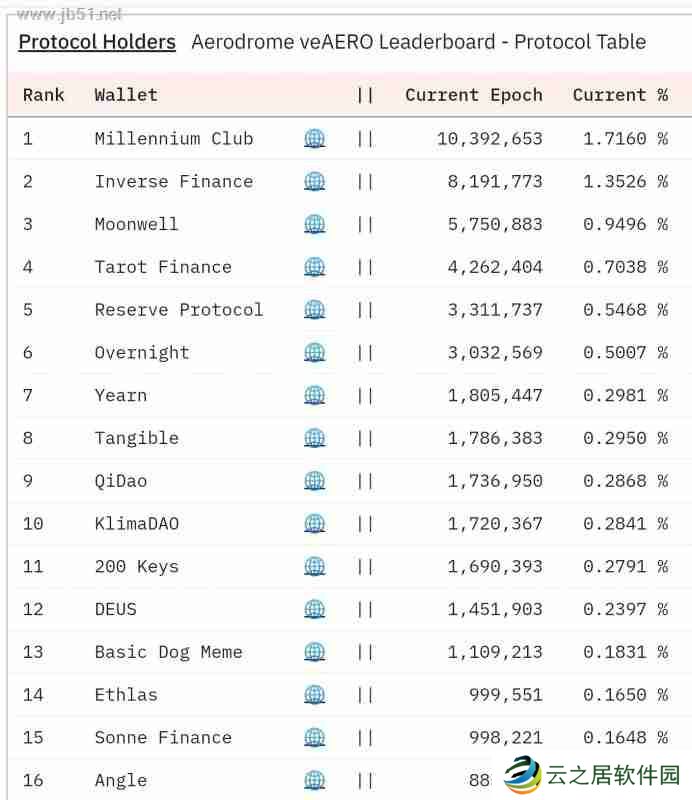The width and height of the screenshot is (692, 800).
Task: Open the globe link for Inverse Finance
Action: (x=314, y=182)
